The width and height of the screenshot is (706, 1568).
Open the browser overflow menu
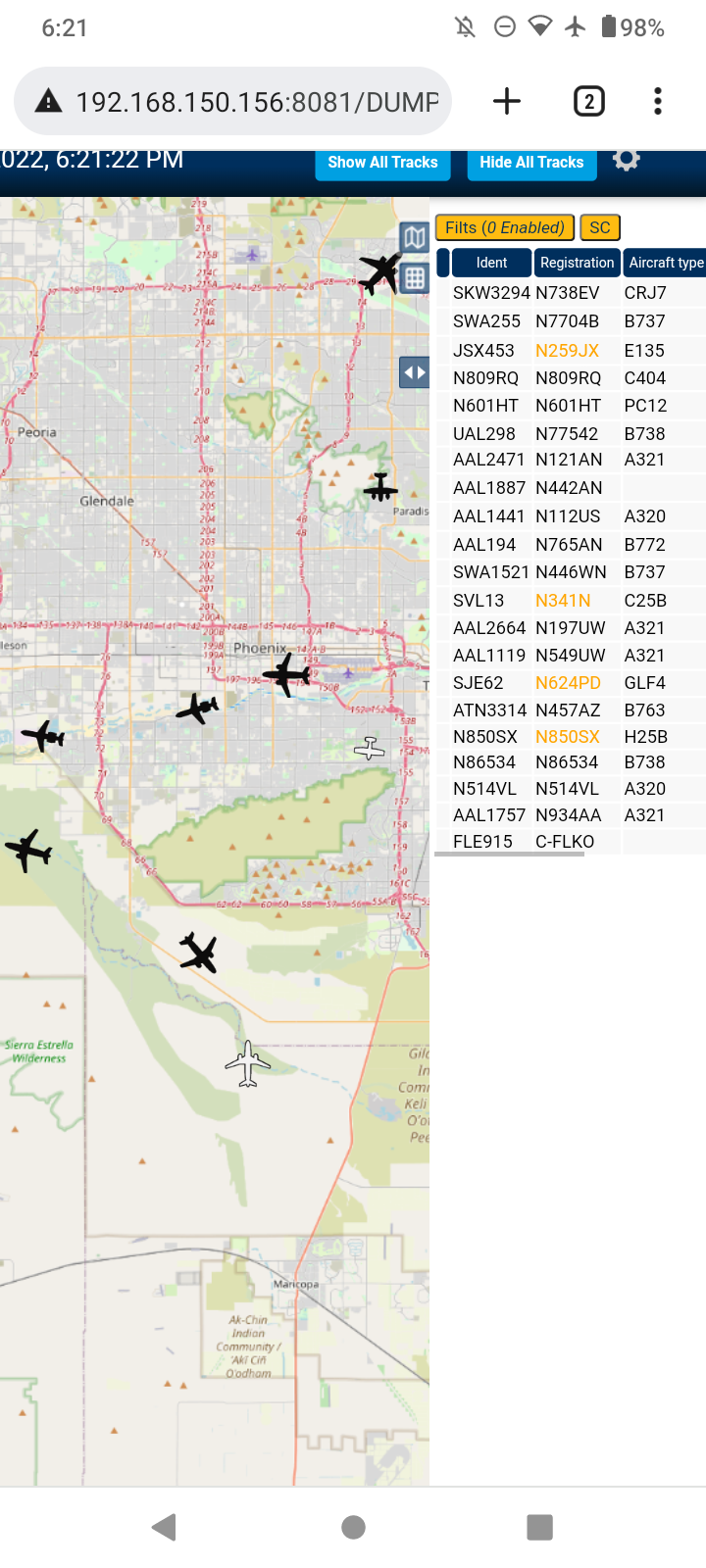[658, 101]
